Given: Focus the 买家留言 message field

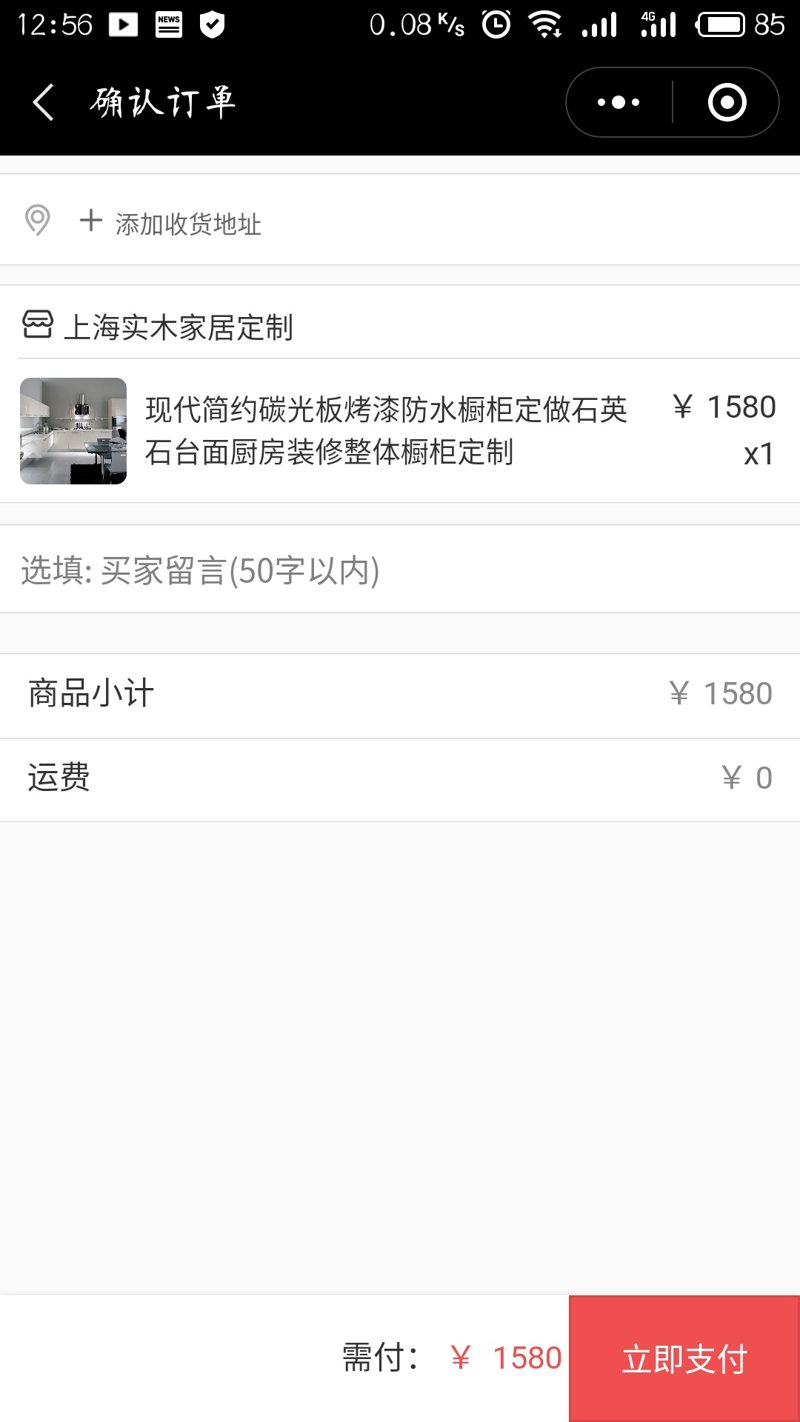Looking at the screenshot, I should (400, 571).
